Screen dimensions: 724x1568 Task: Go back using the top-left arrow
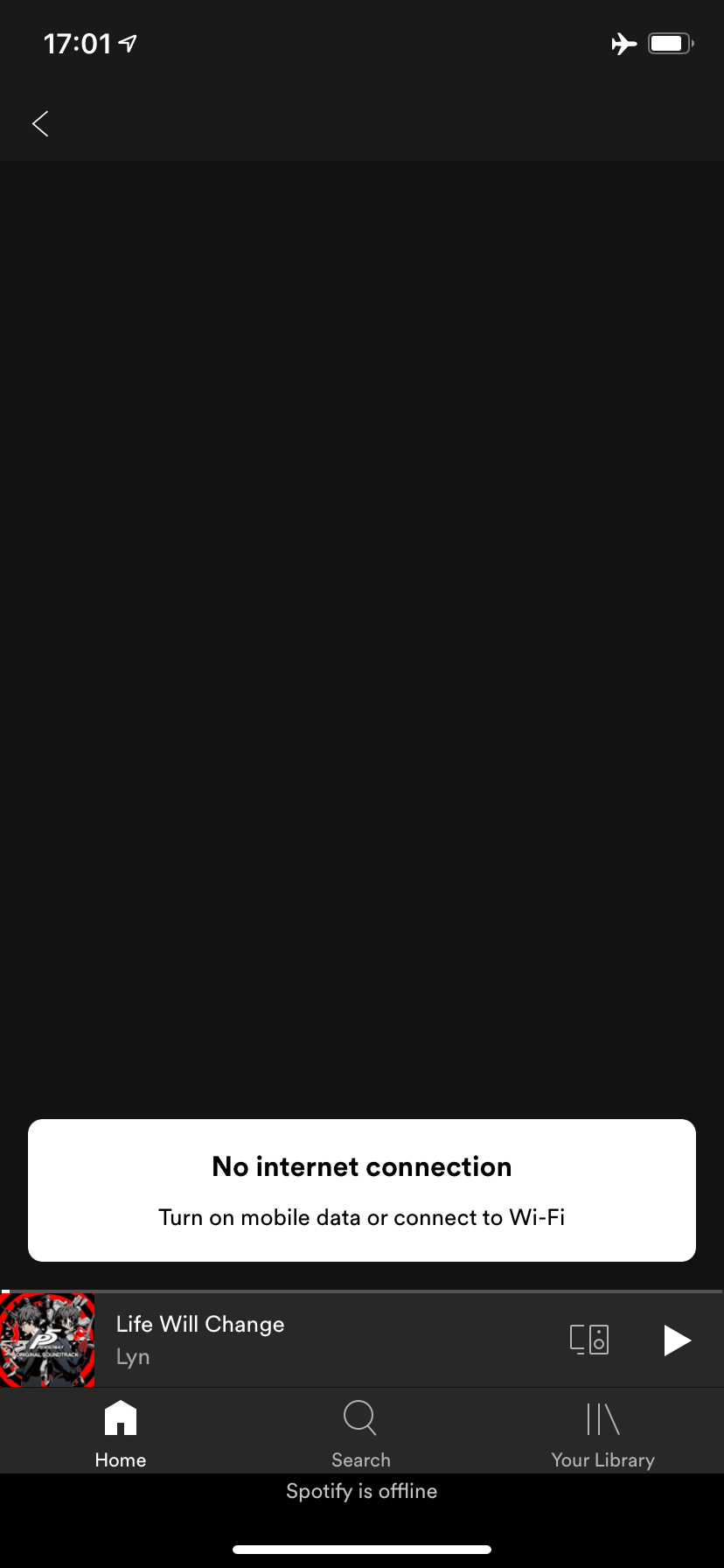tap(40, 124)
